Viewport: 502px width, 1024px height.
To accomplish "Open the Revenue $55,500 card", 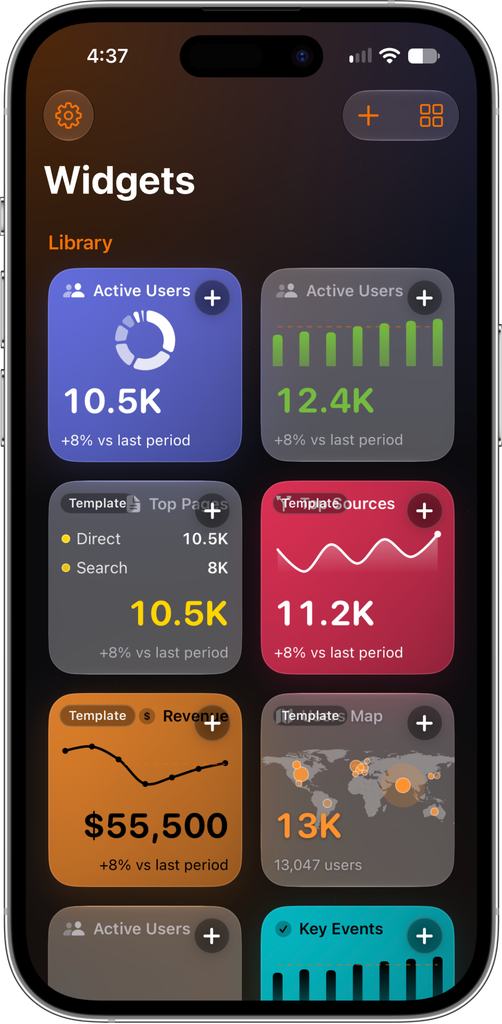I will (145, 790).
